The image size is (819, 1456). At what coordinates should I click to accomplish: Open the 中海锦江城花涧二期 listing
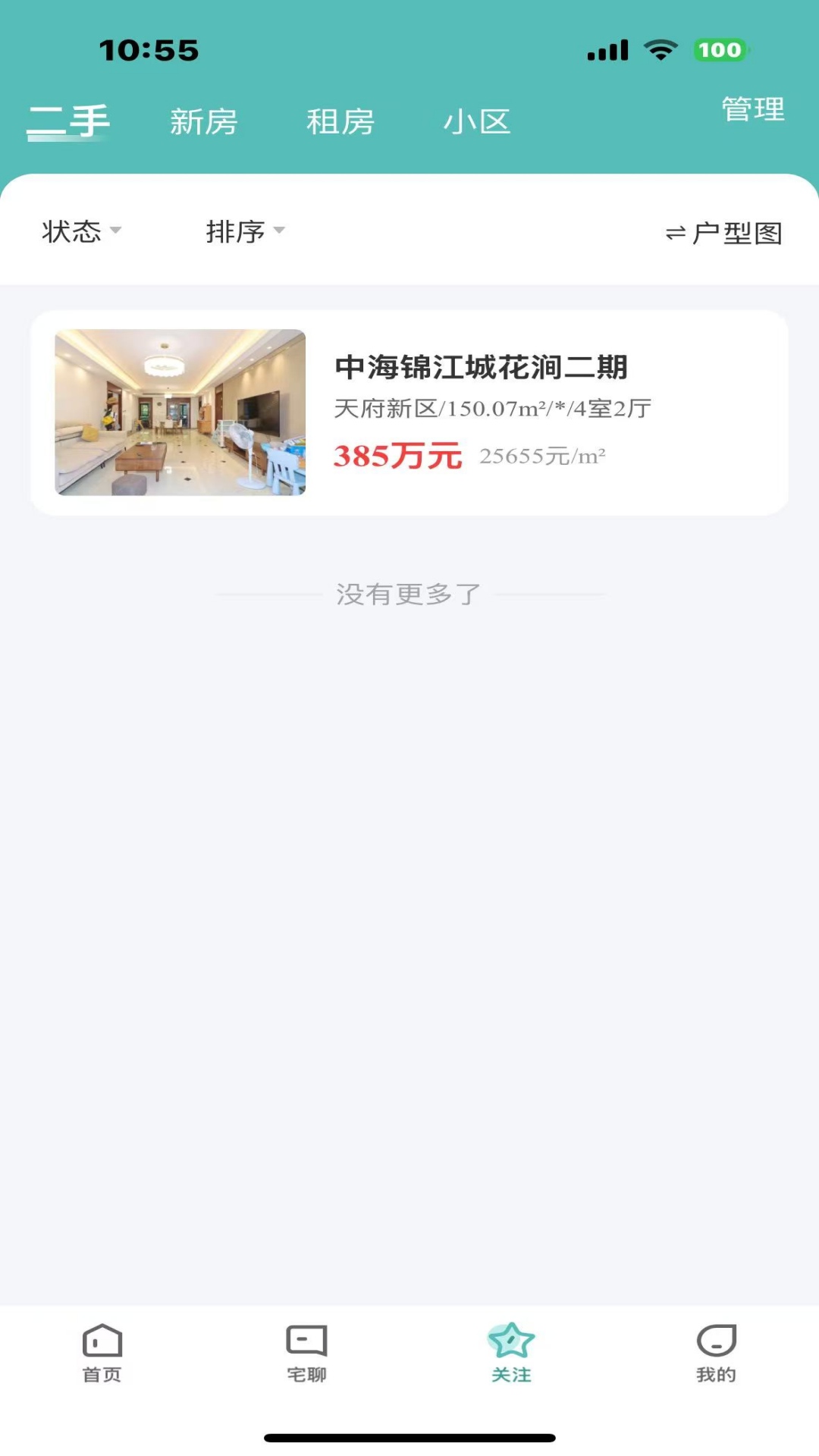[482, 367]
